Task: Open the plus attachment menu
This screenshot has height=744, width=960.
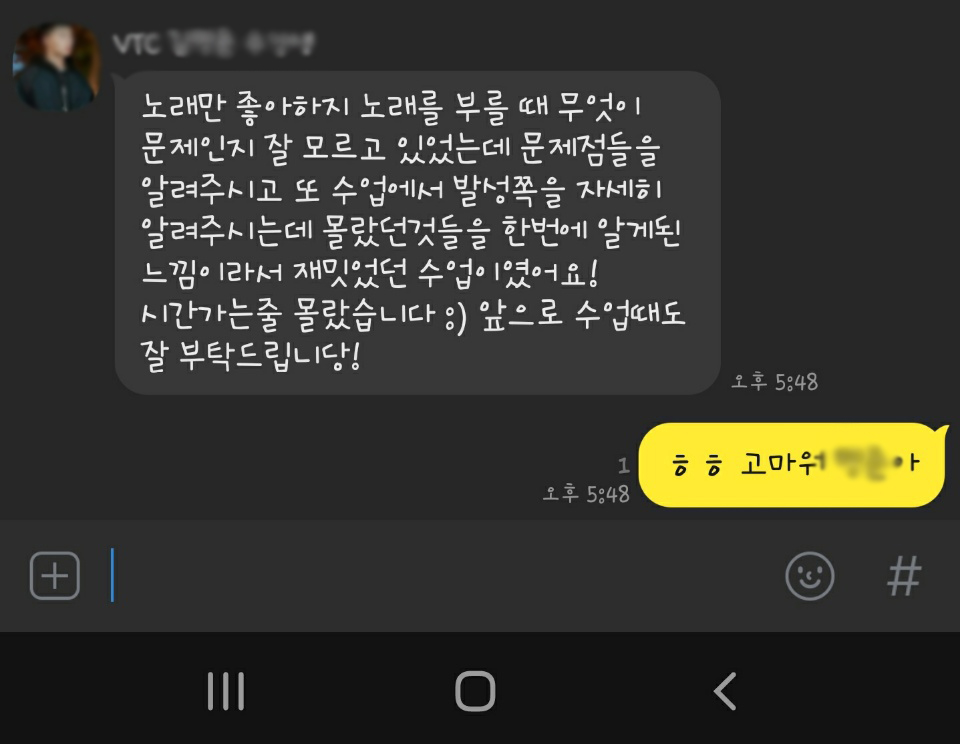Action: coord(55,576)
